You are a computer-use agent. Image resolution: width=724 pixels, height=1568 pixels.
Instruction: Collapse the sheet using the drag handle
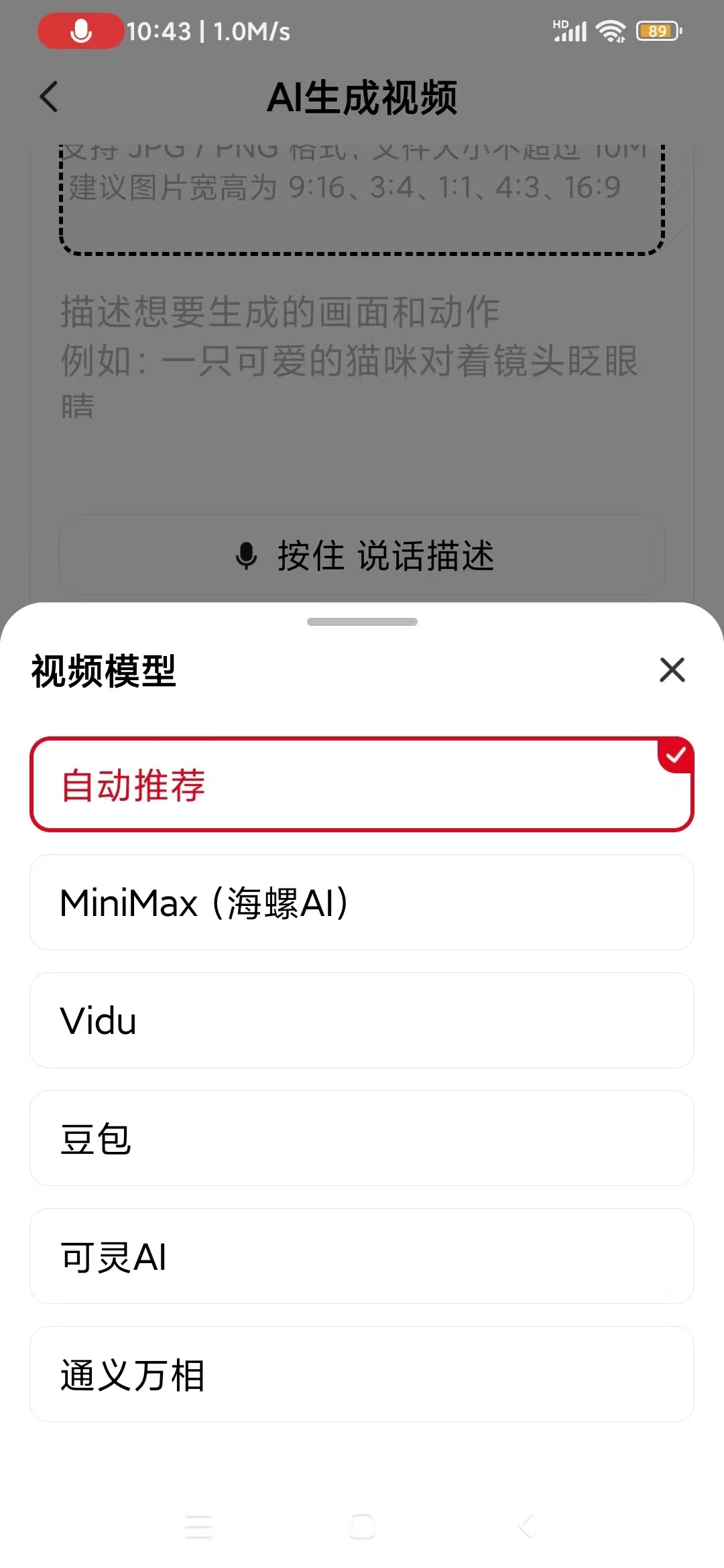(x=362, y=622)
